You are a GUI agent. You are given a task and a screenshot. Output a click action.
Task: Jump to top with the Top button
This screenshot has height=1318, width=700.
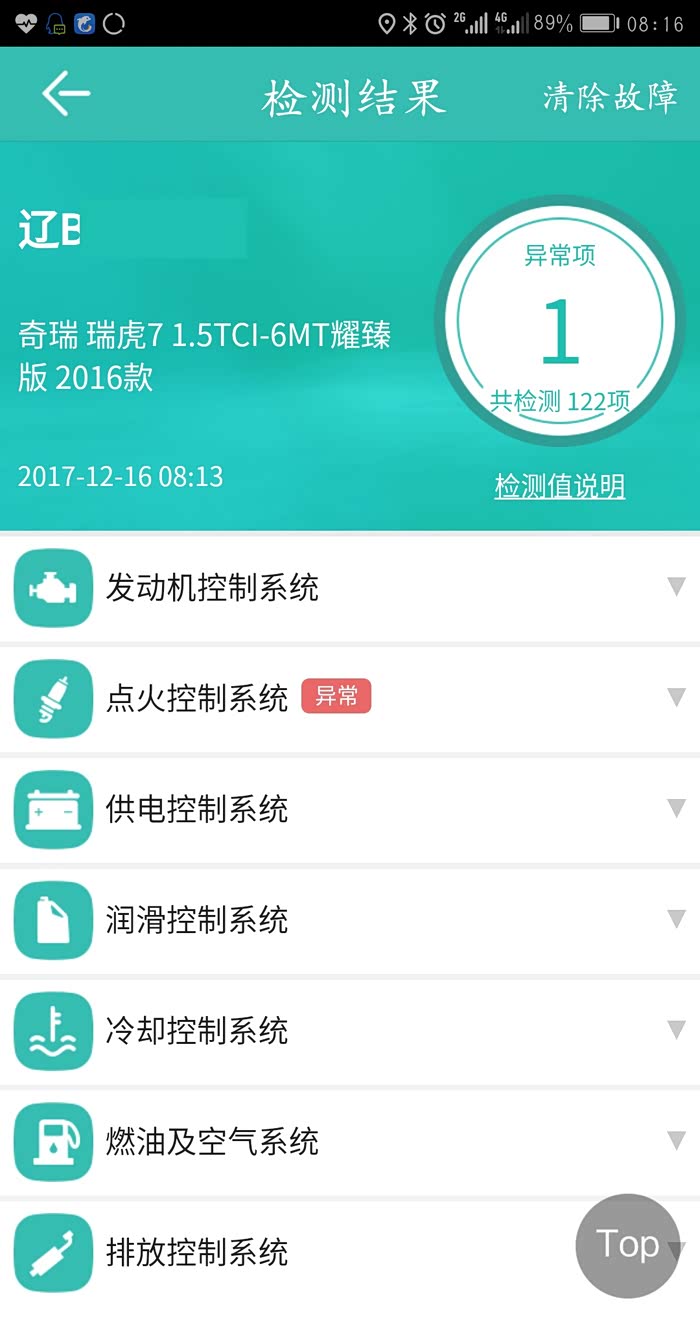pyautogui.click(x=628, y=1246)
